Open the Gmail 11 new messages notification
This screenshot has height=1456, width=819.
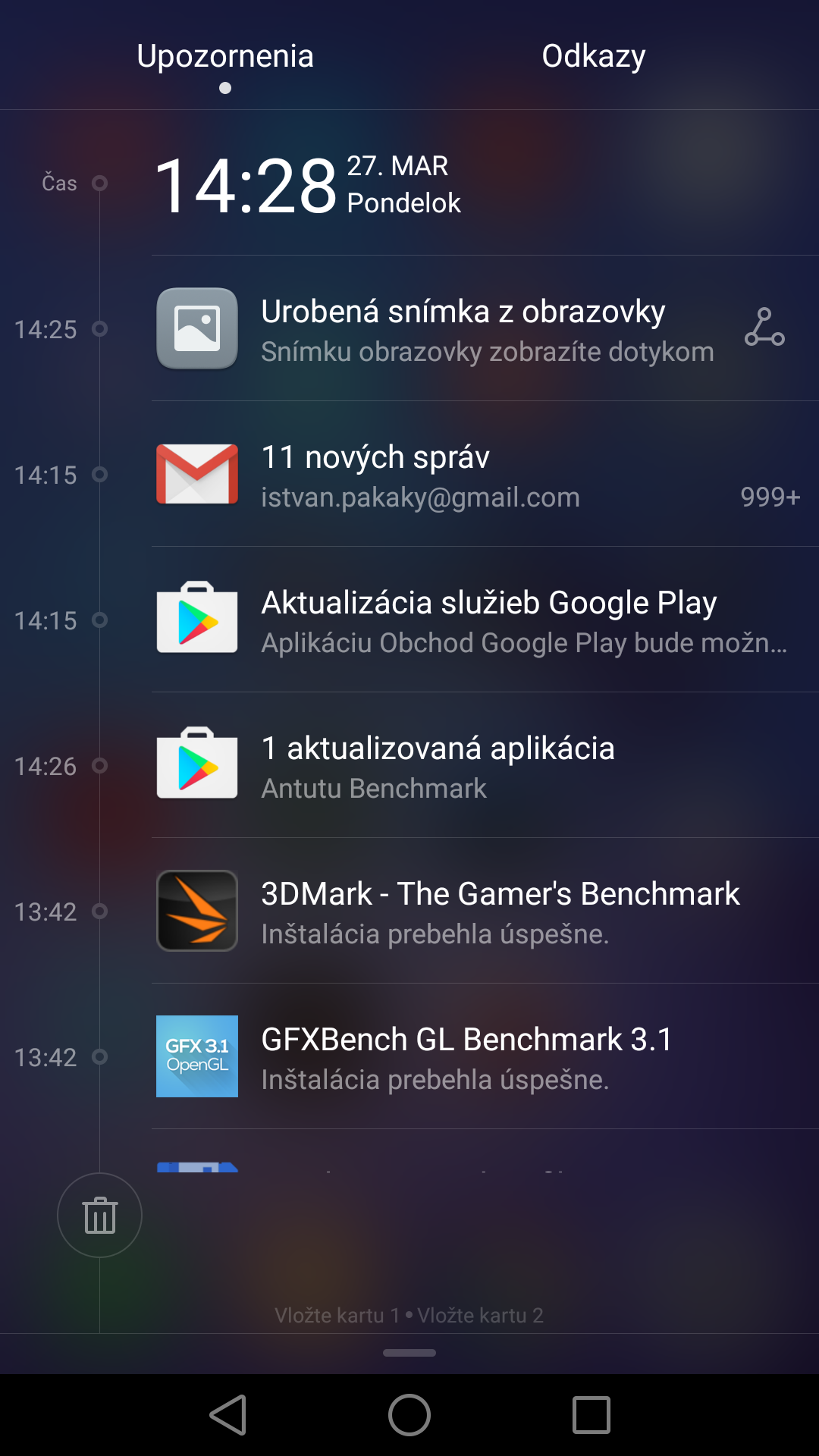(x=485, y=474)
